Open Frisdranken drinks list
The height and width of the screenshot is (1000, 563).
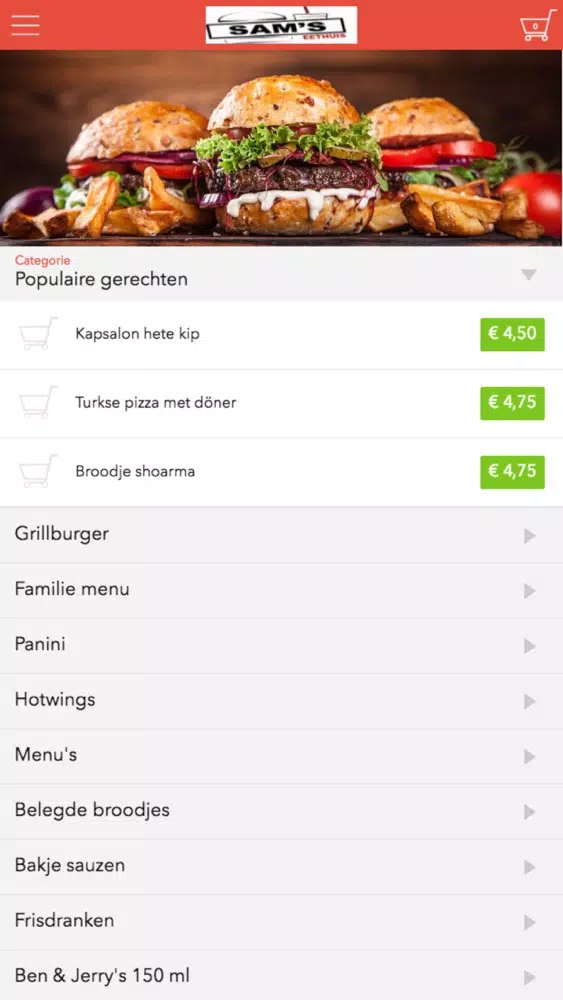pyautogui.click(x=281, y=922)
